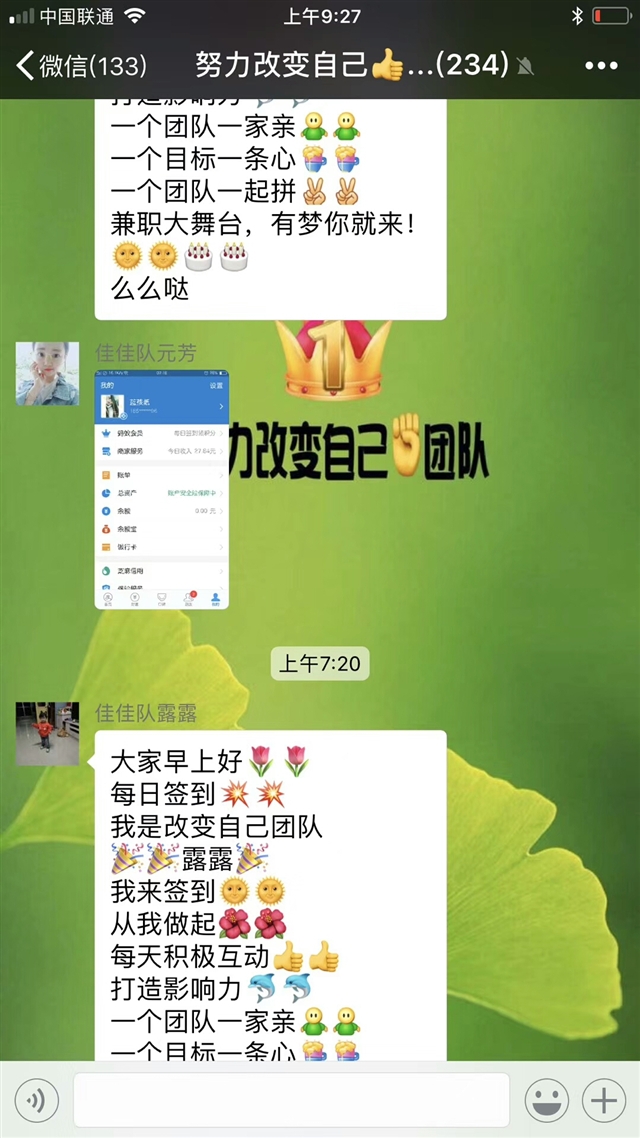Open the emoji sticker panel
Viewport: 640px width, 1138px height.
click(546, 1100)
